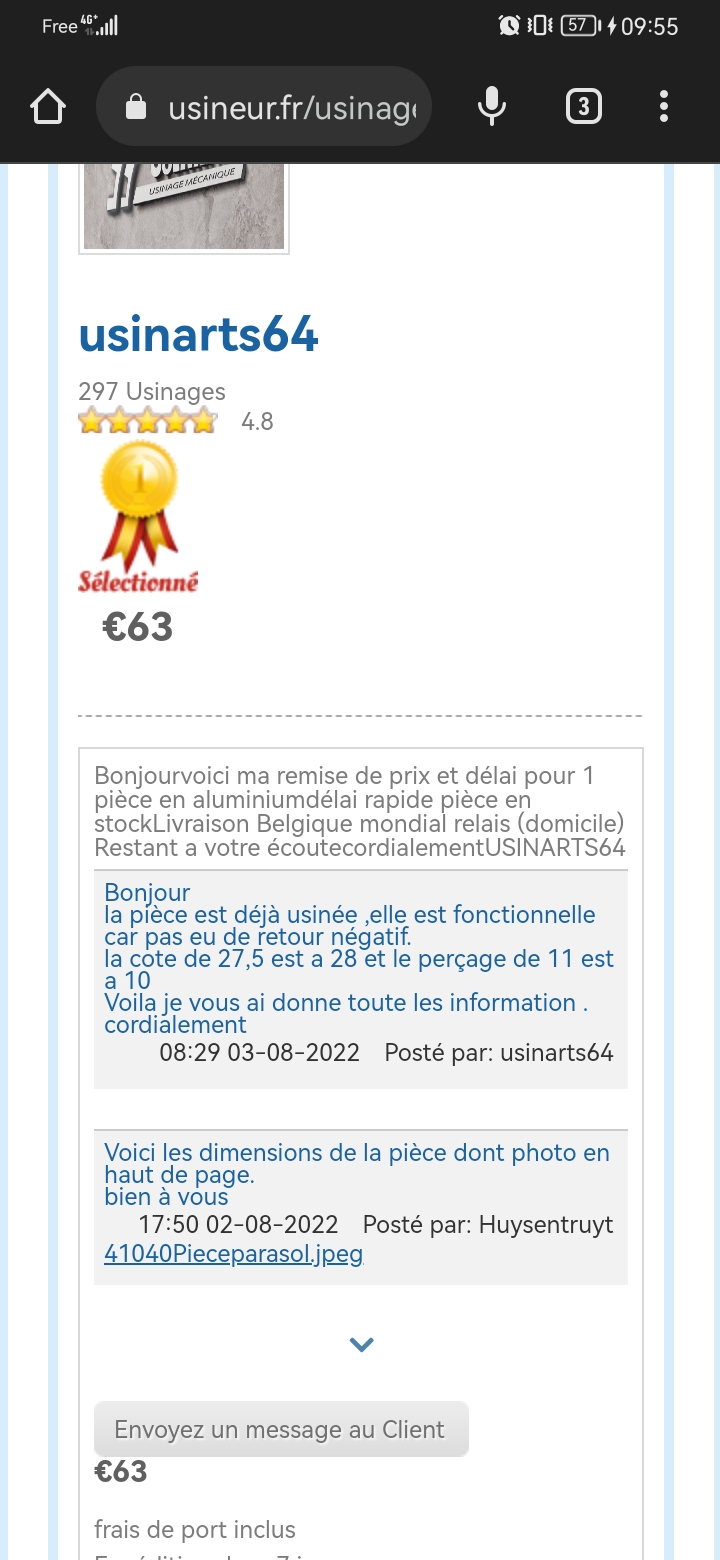Open the usinarts64 machining company image
Screen dimensions: 720x1560
184,208
